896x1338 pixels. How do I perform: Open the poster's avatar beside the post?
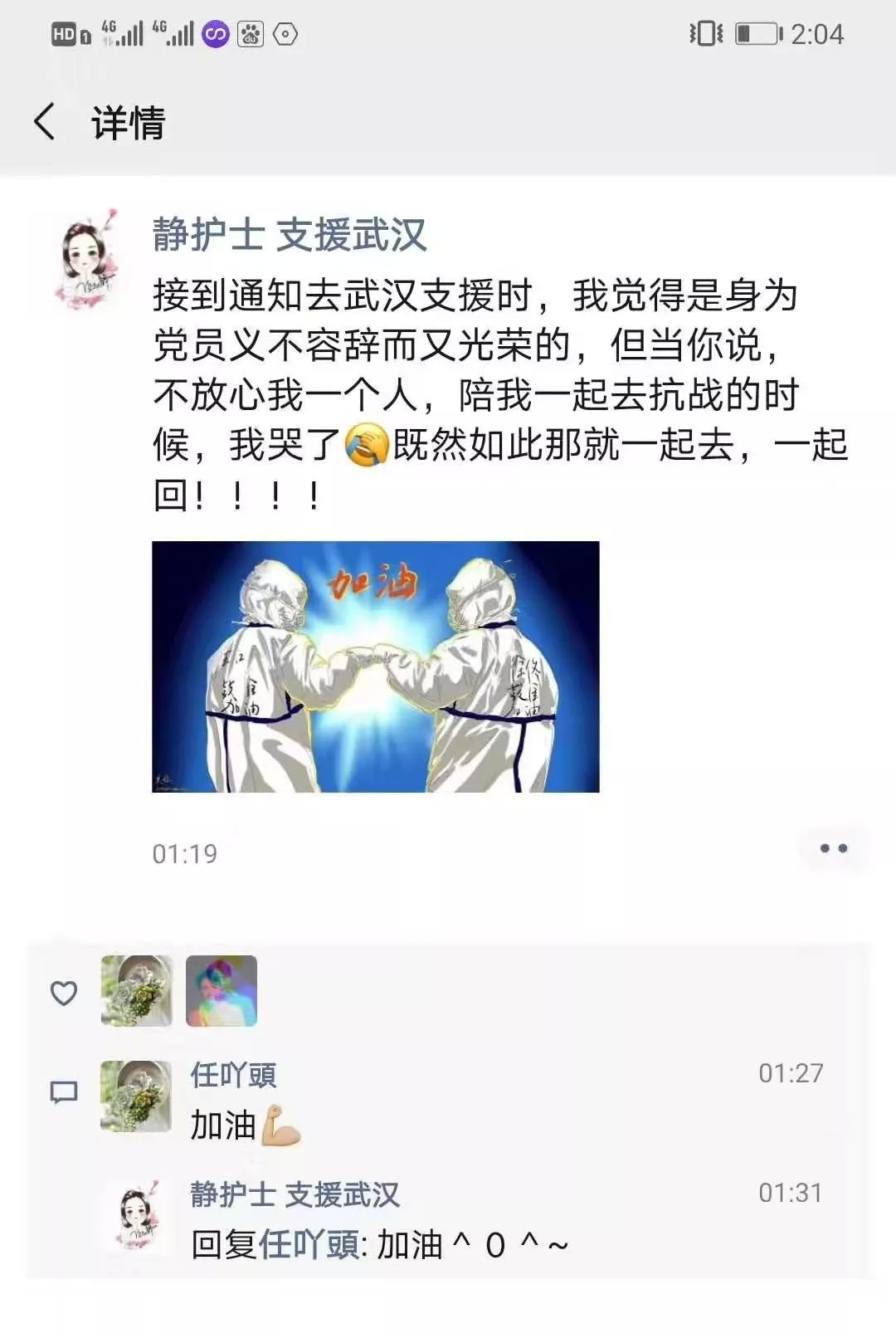point(87,259)
